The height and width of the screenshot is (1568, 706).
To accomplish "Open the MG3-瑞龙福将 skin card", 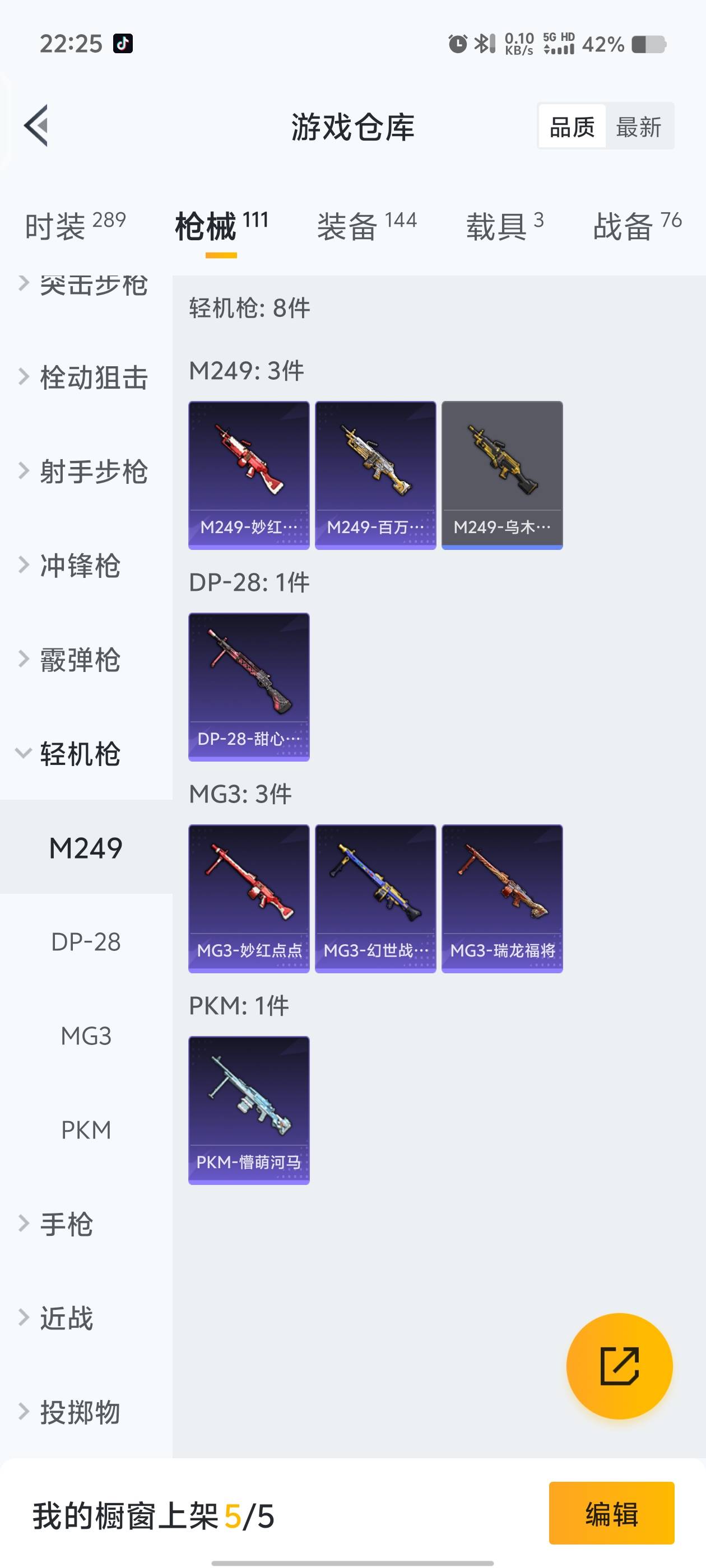I will (502, 898).
